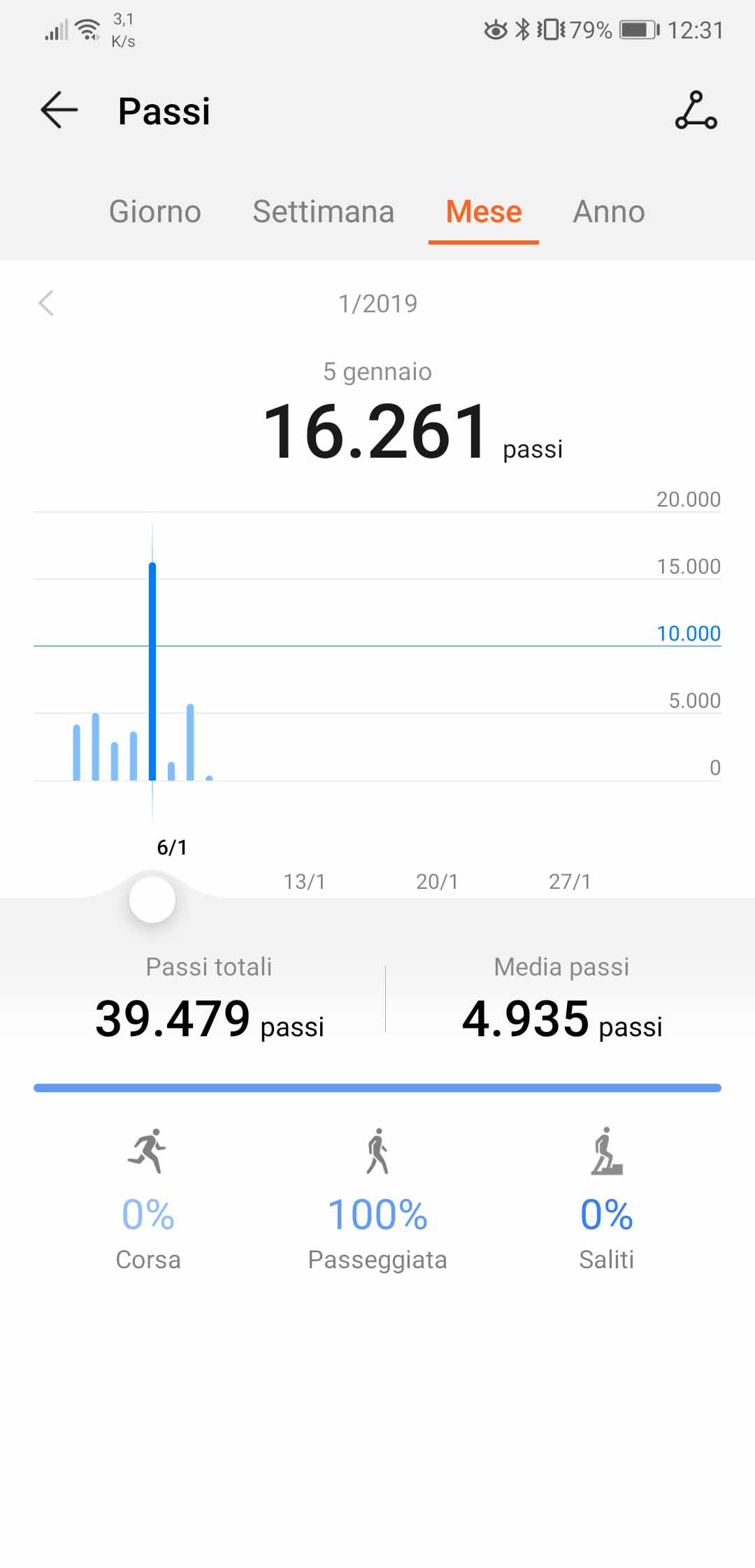Viewport: 755px width, 1568px height.
Task: Select the highlighted 5 gennaio bar
Action: click(x=152, y=671)
